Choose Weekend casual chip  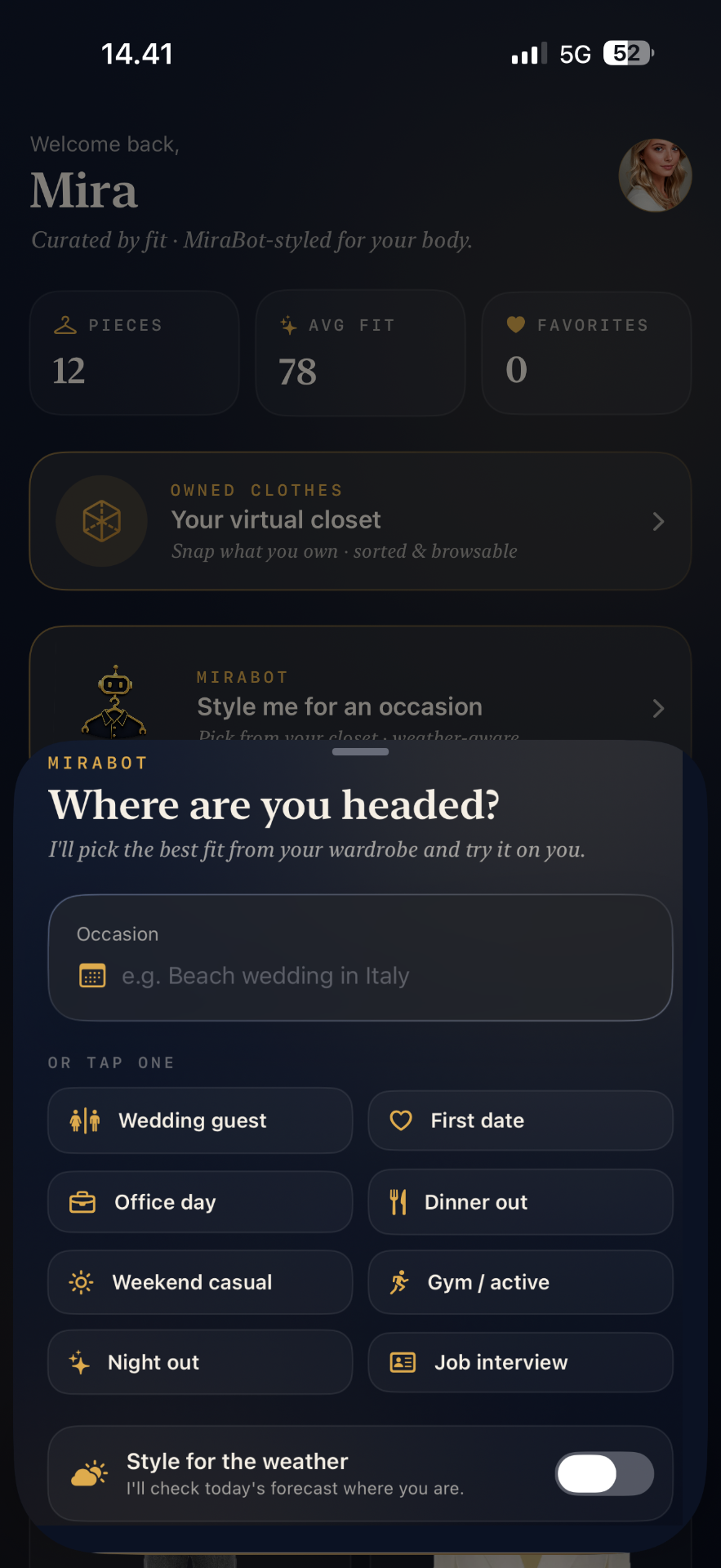[x=200, y=1282]
